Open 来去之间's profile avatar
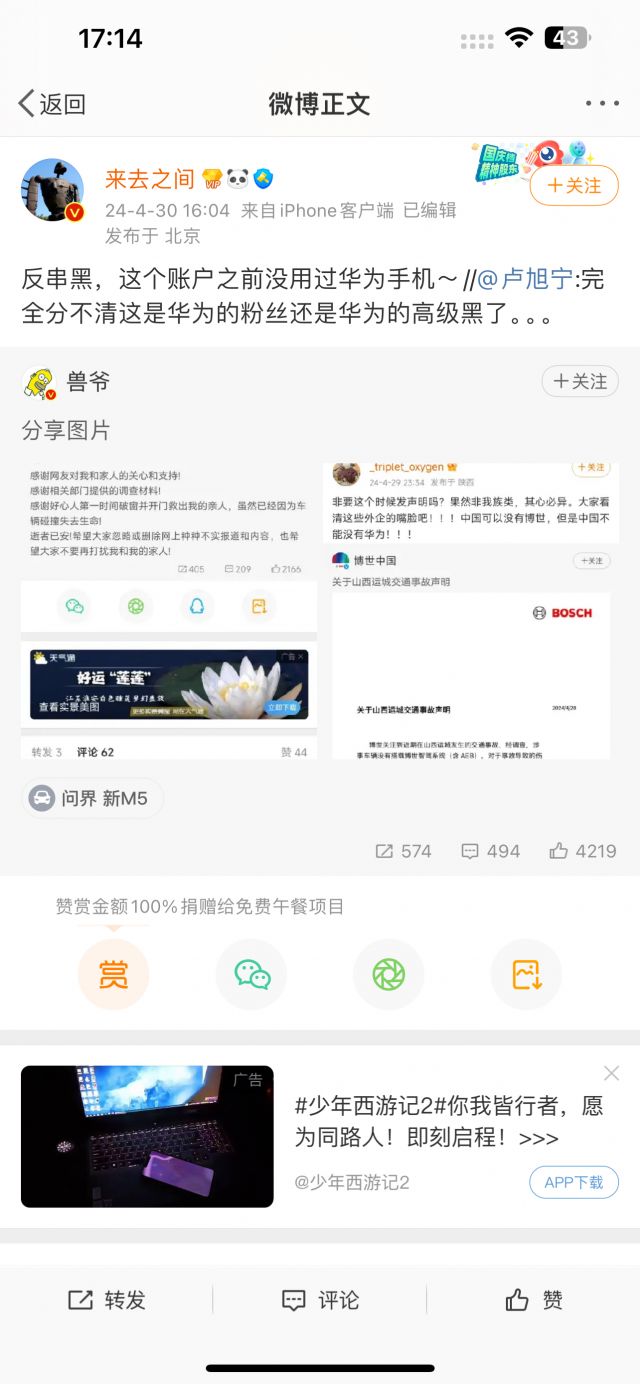This screenshot has width=640, height=1384. [x=52, y=190]
